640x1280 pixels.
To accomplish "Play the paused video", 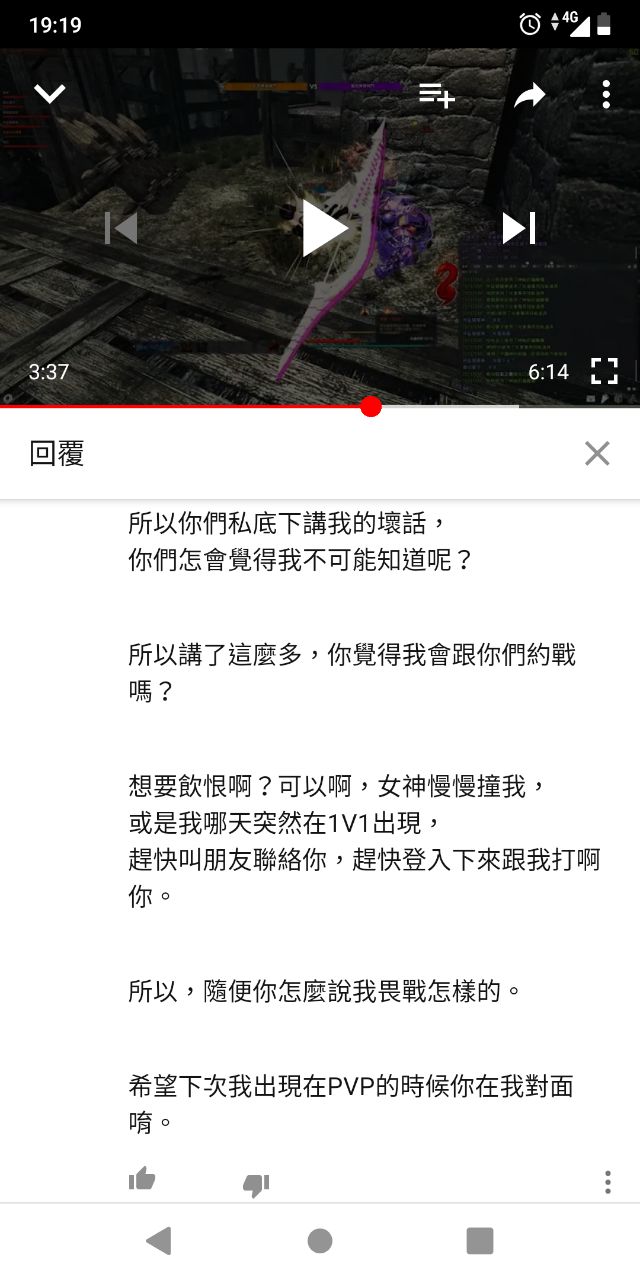I will tap(322, 228).
